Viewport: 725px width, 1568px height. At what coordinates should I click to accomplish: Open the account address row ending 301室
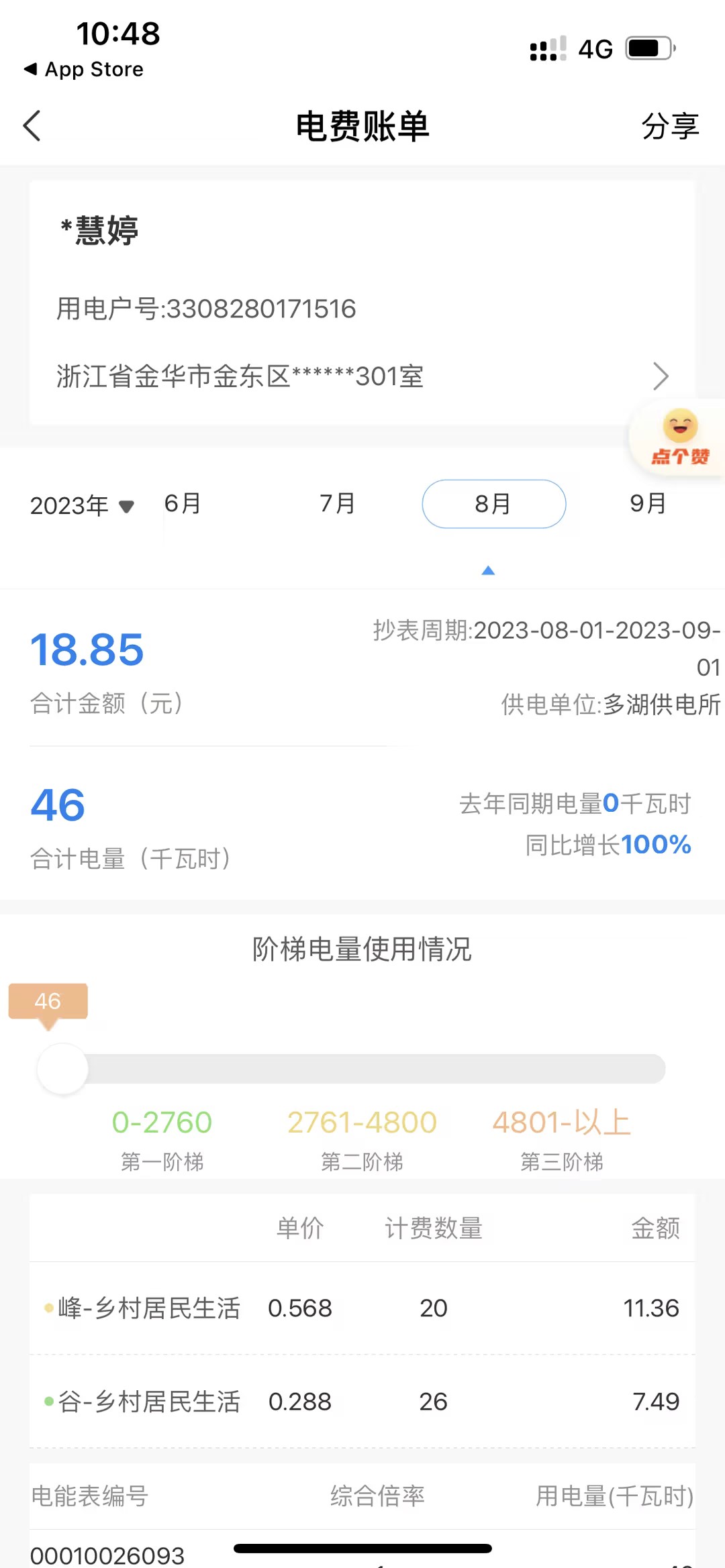(362, 376)
